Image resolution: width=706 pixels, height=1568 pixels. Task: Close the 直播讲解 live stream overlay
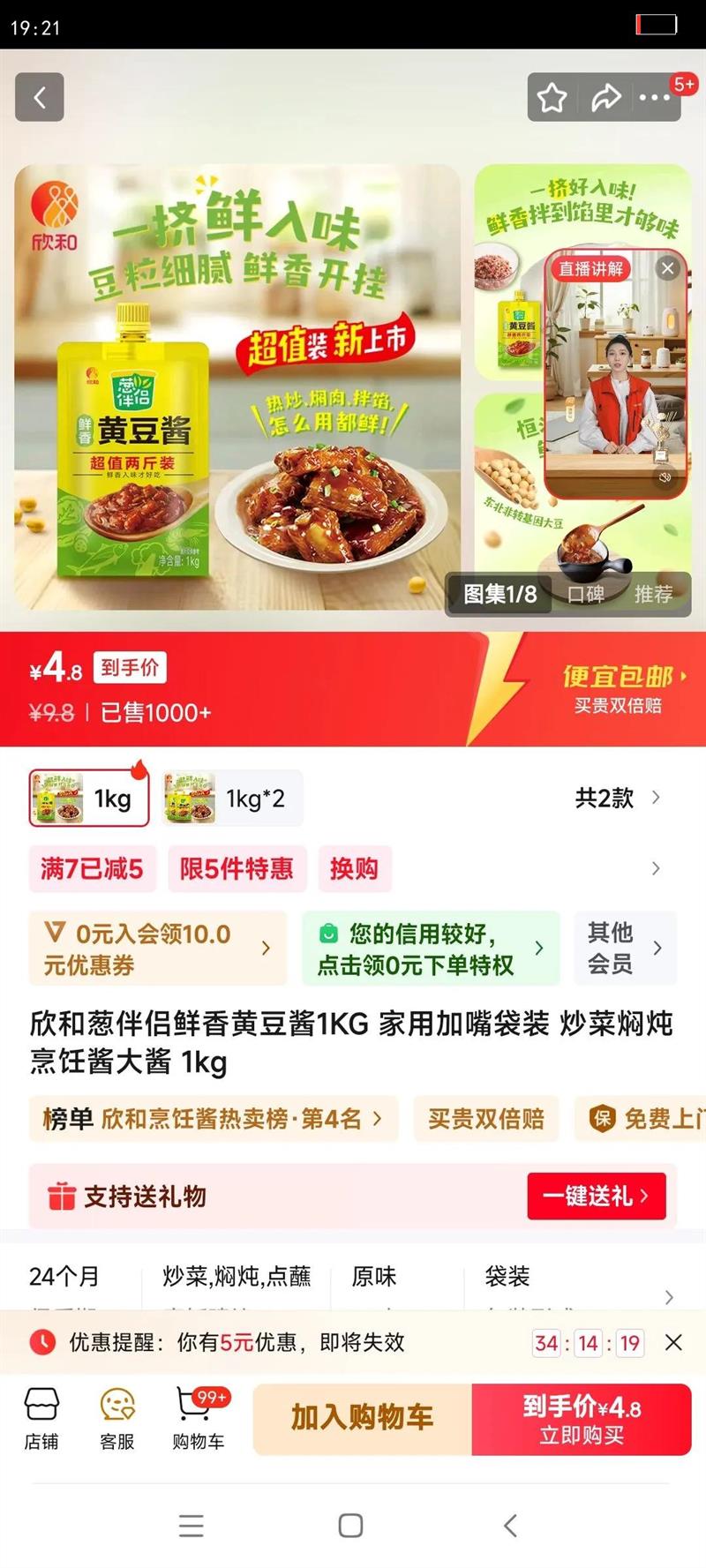[667, 268]
